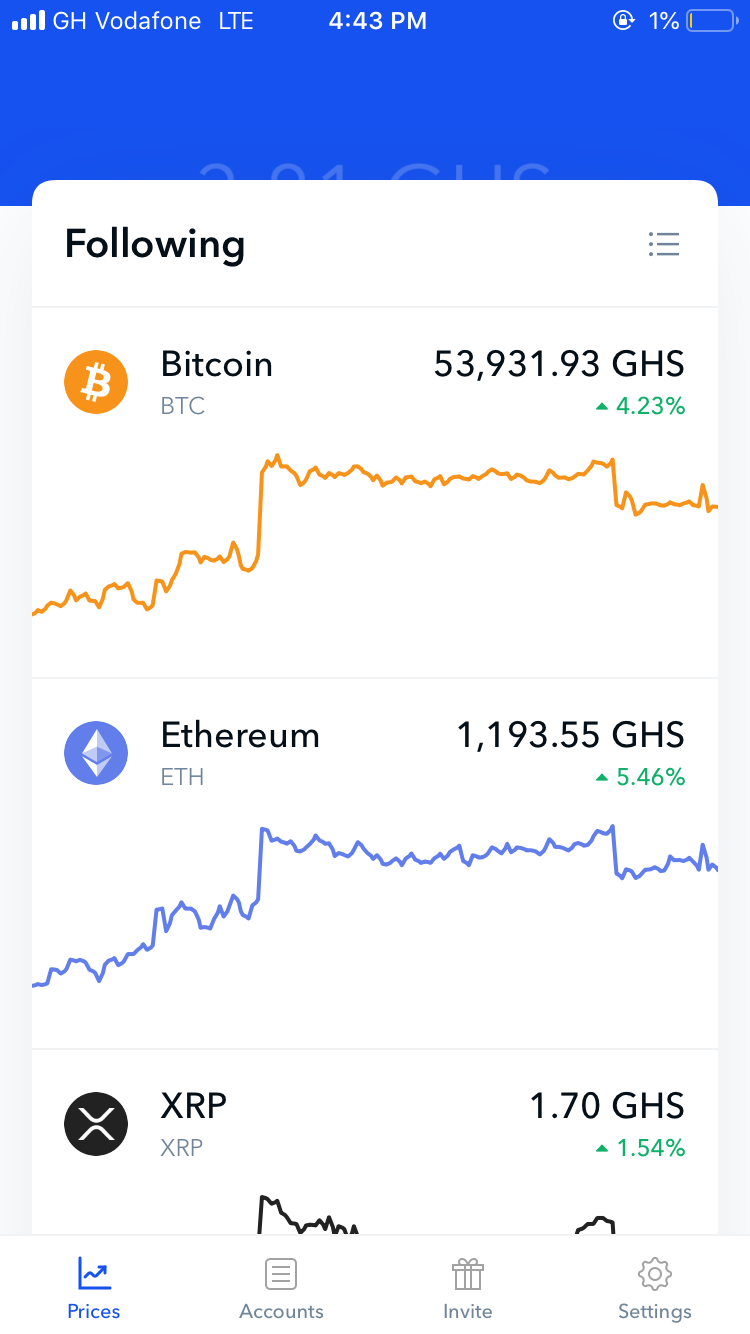Screen dimensions: 750x1334
Task: Select the Prices tab
Action: [x=94, y=1288]
